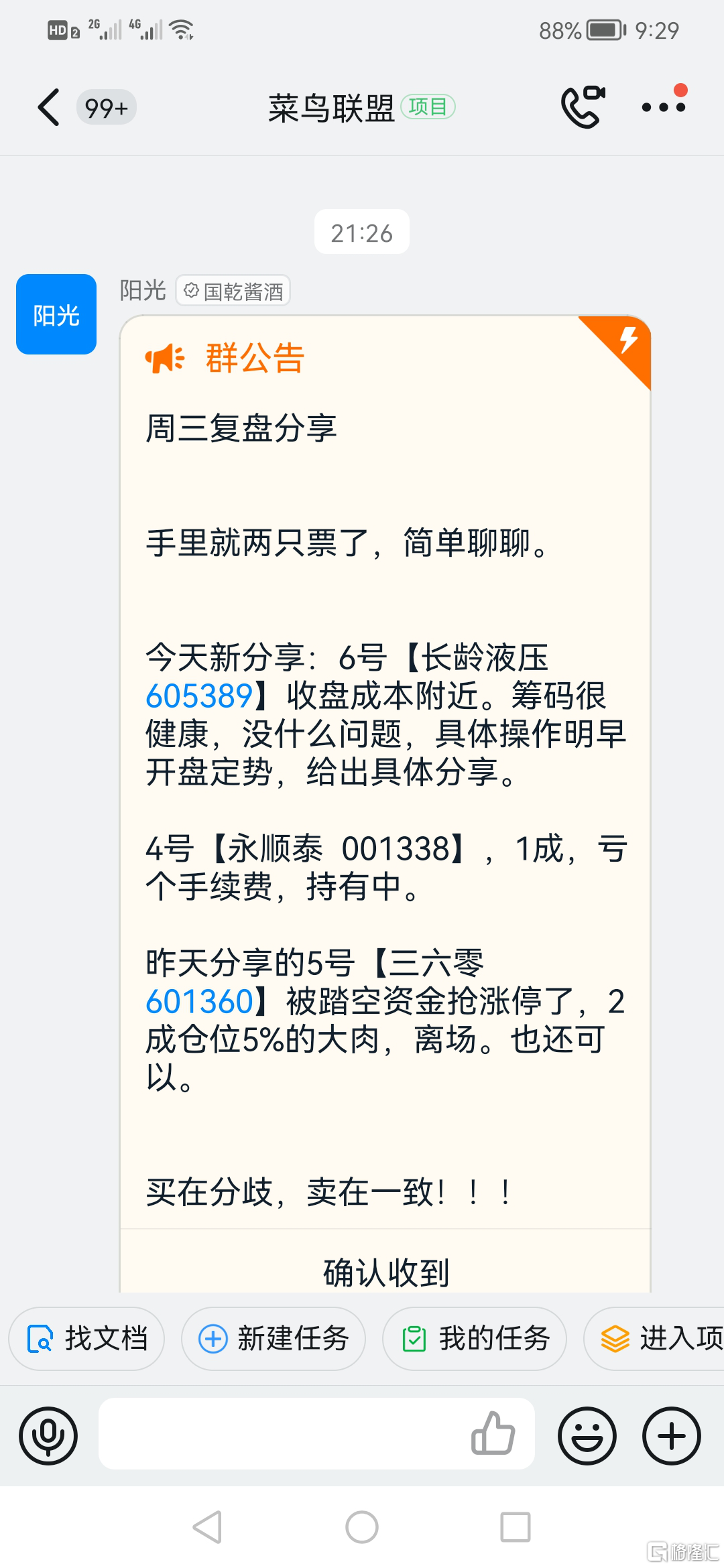
Task: Start a voice or video call
Action: (582, 107)
